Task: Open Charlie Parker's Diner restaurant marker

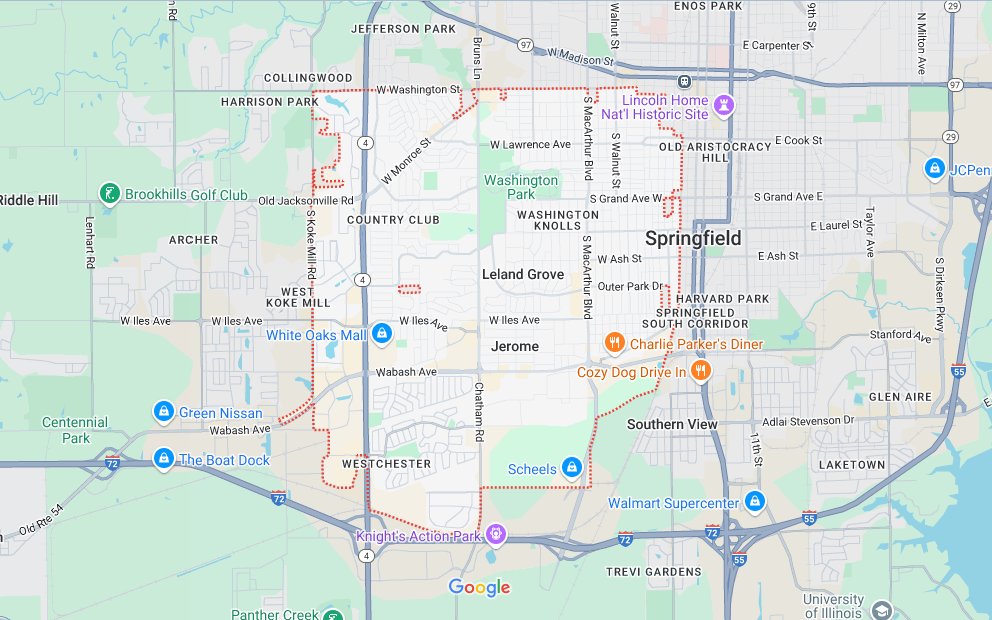Action: coord(615,343)
